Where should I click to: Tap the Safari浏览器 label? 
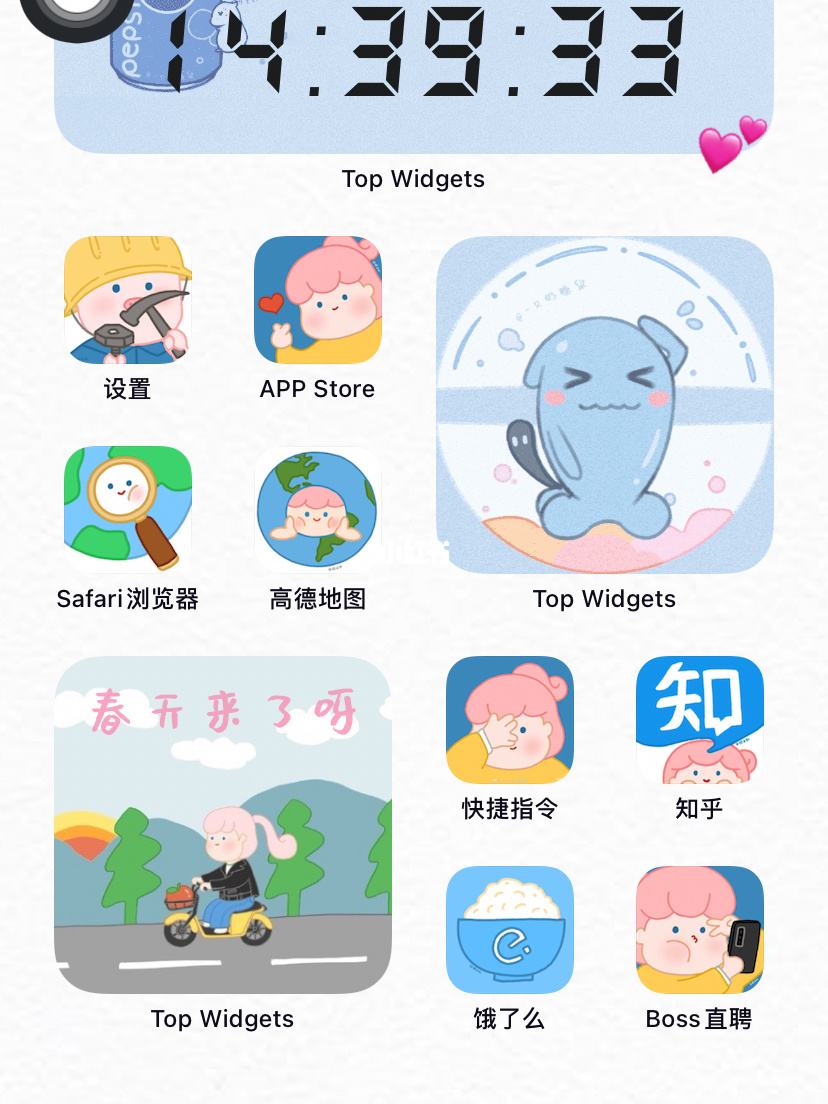pos(127,599)
